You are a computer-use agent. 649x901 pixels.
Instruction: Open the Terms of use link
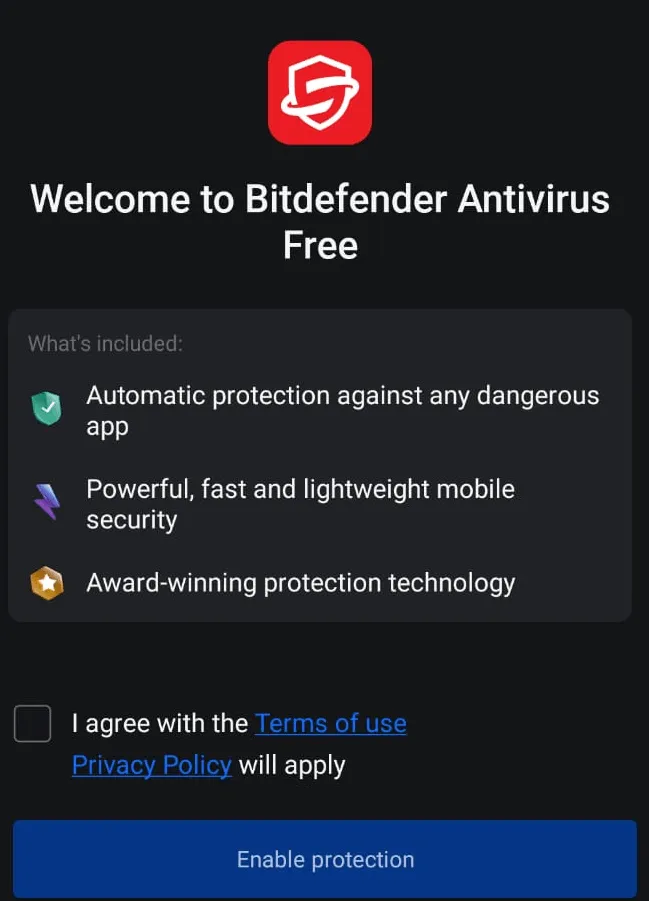point(330,723)
